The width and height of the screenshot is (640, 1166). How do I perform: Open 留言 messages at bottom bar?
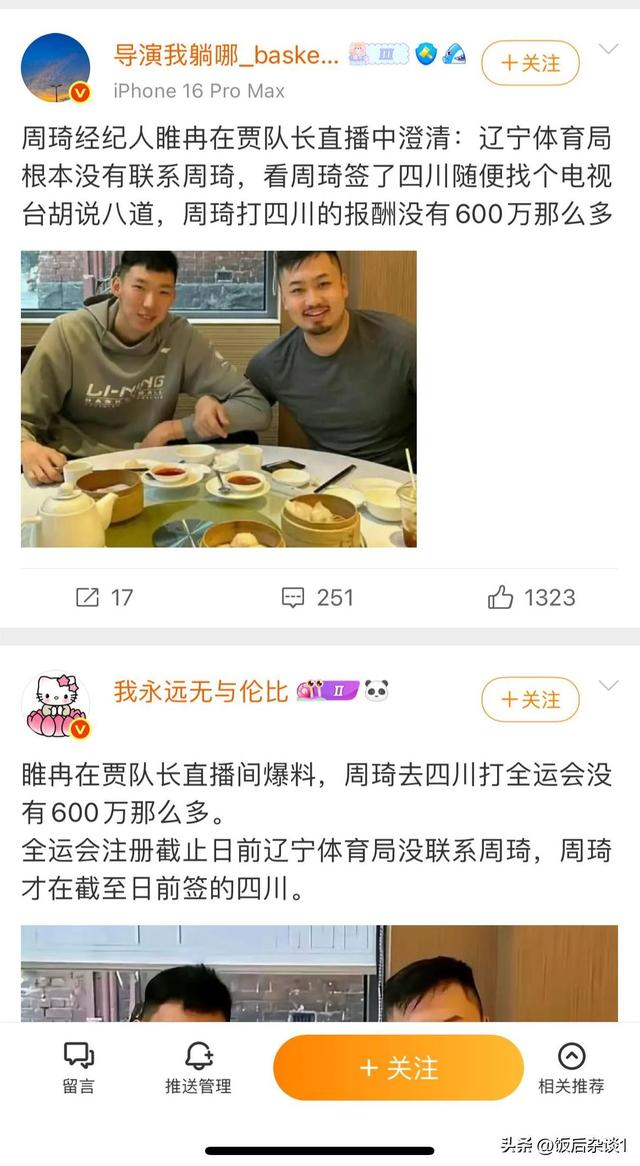tap(78, 1067)
